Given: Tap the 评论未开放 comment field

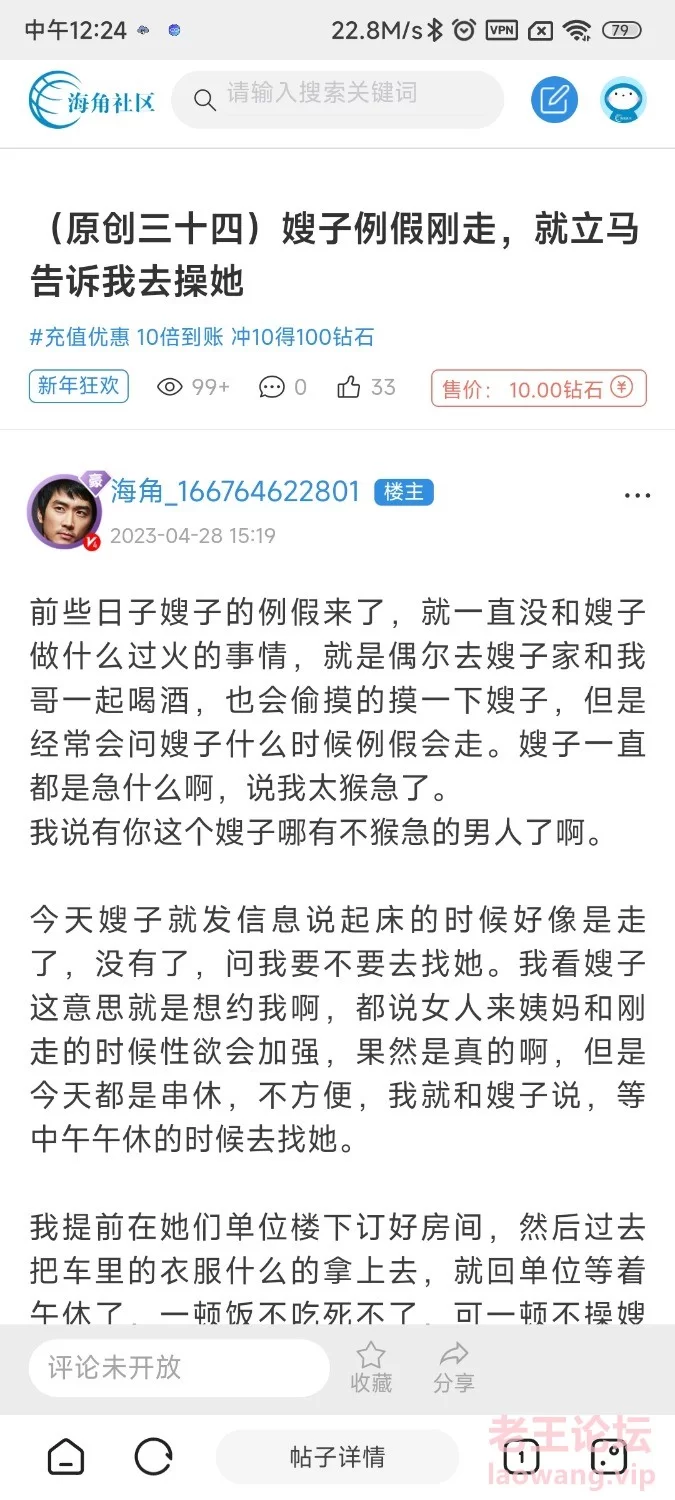Looking at the screenshot, I should (178, 1368).
